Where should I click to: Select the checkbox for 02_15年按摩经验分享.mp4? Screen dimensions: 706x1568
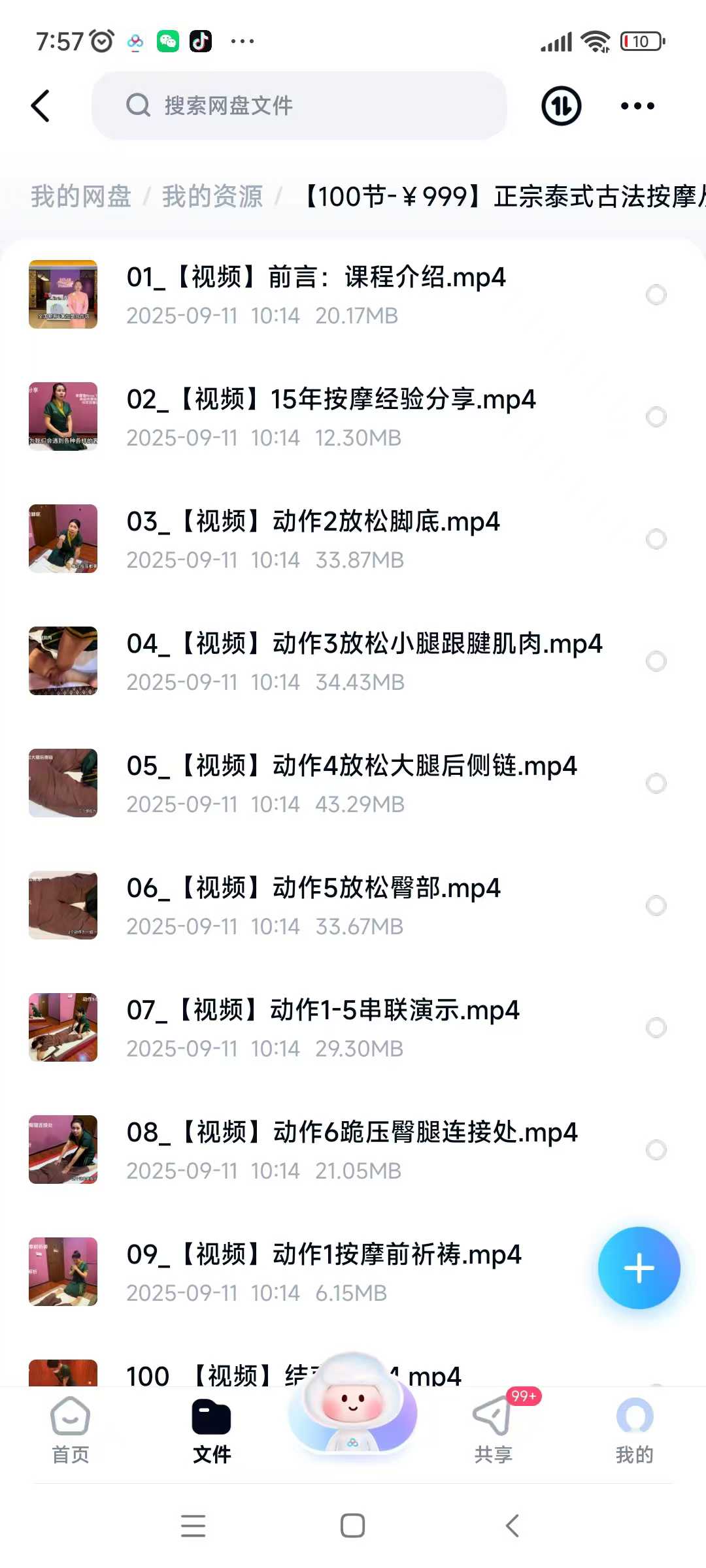tap(656, 417)
